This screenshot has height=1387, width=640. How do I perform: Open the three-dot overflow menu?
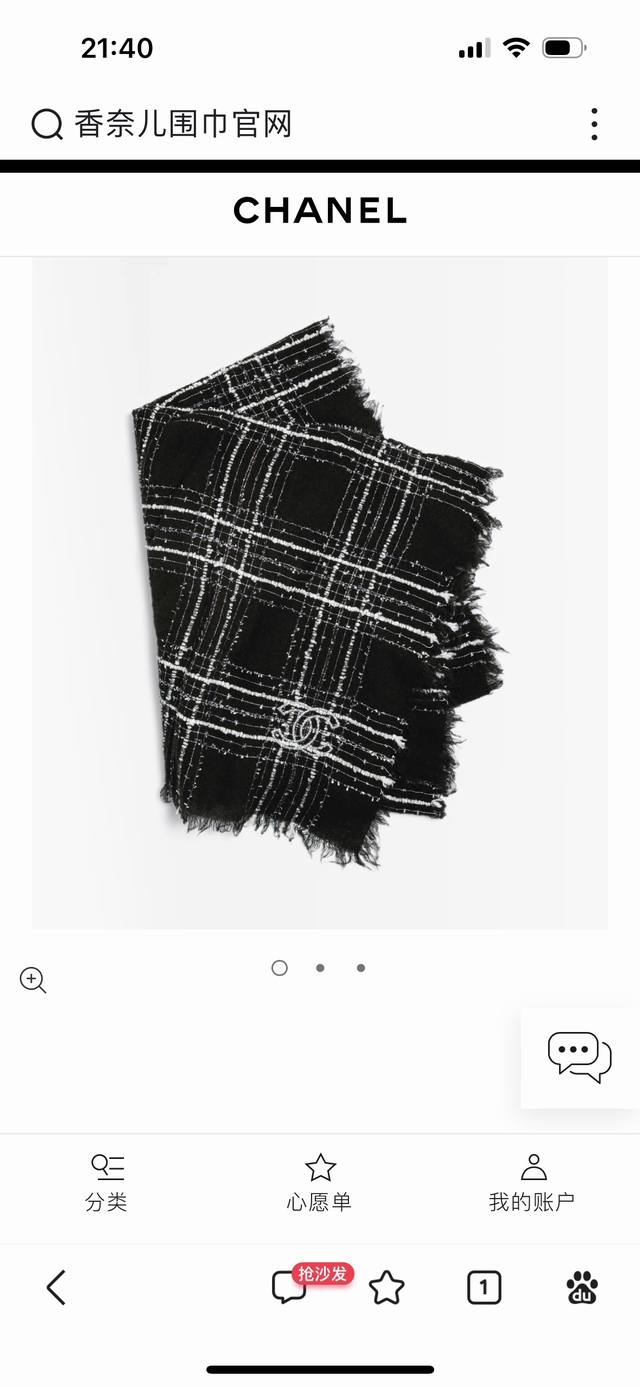click(594, 124)
